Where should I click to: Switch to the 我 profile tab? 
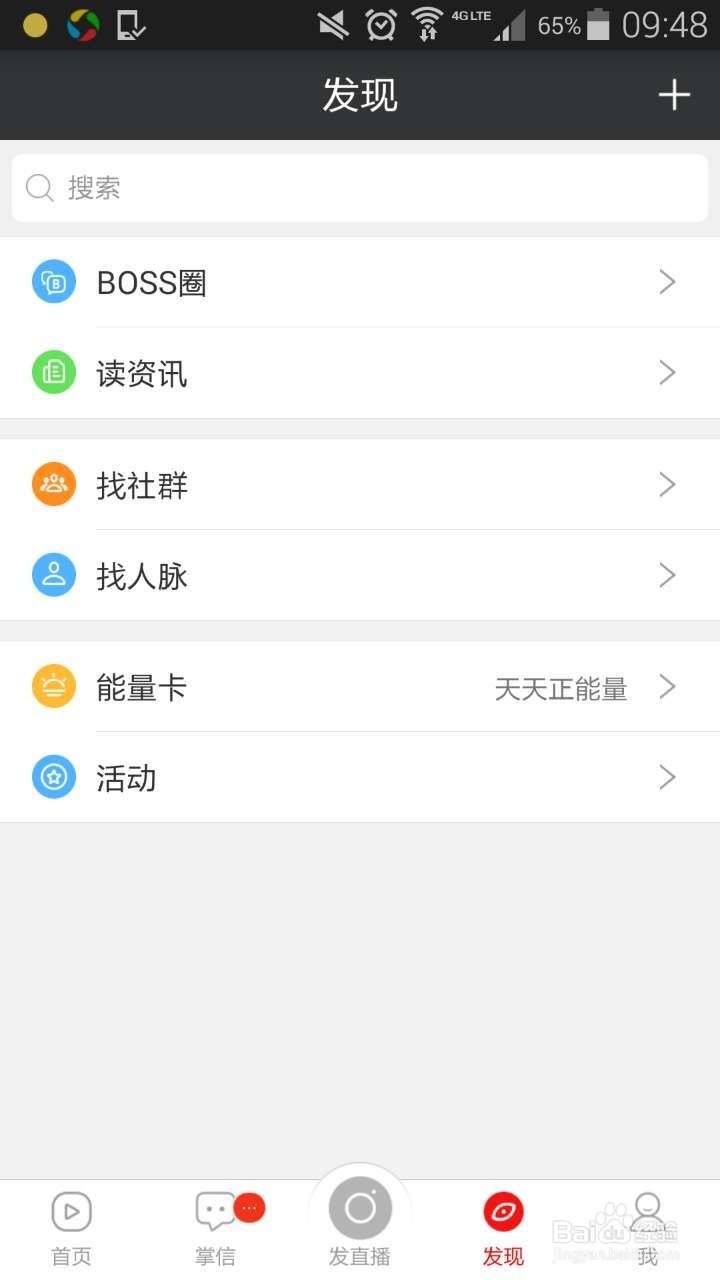648,1230
